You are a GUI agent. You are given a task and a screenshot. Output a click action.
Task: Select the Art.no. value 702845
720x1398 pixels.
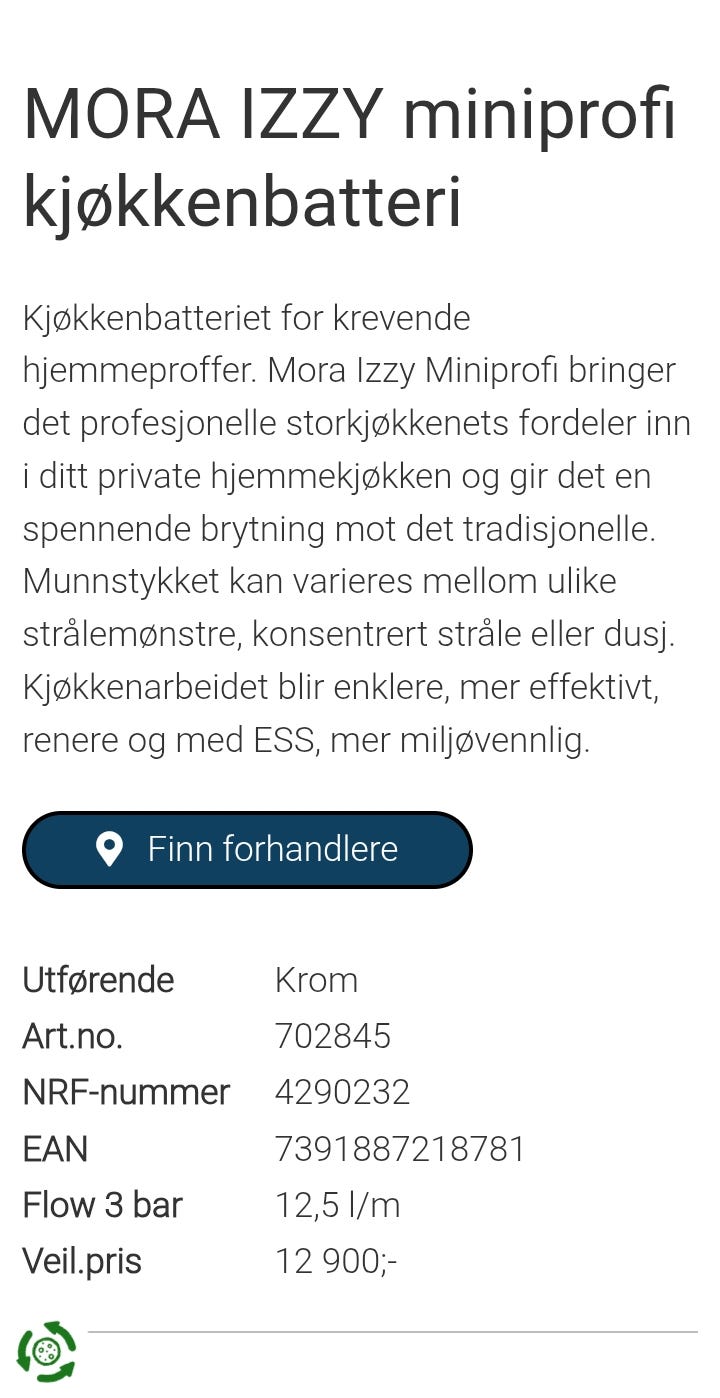coord(332,1036)
